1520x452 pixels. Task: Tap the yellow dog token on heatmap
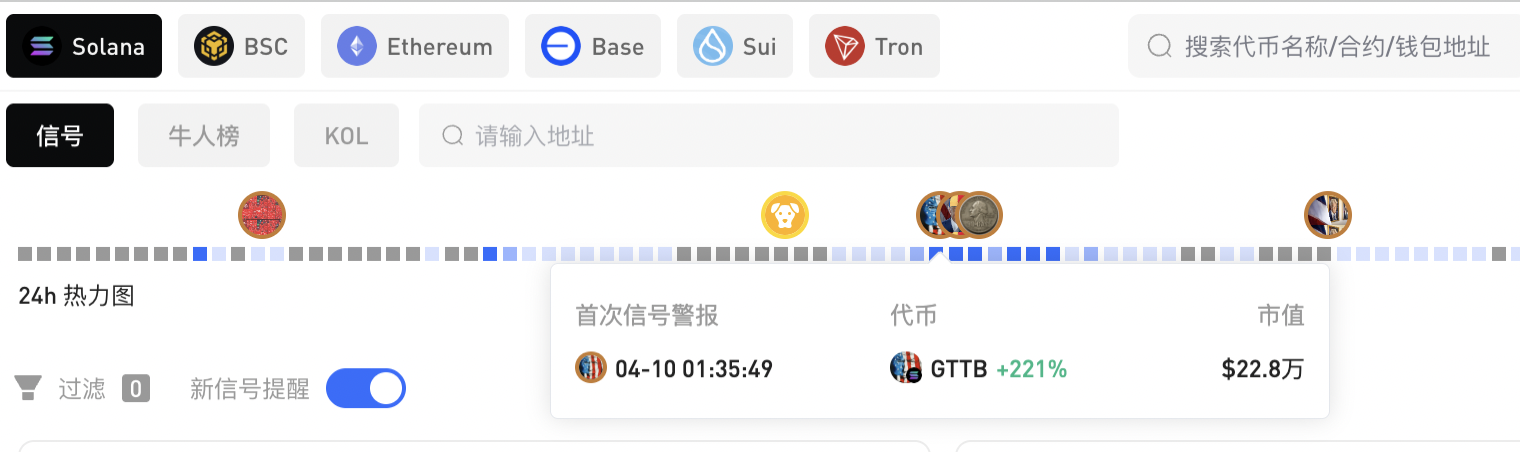[785, 215]
